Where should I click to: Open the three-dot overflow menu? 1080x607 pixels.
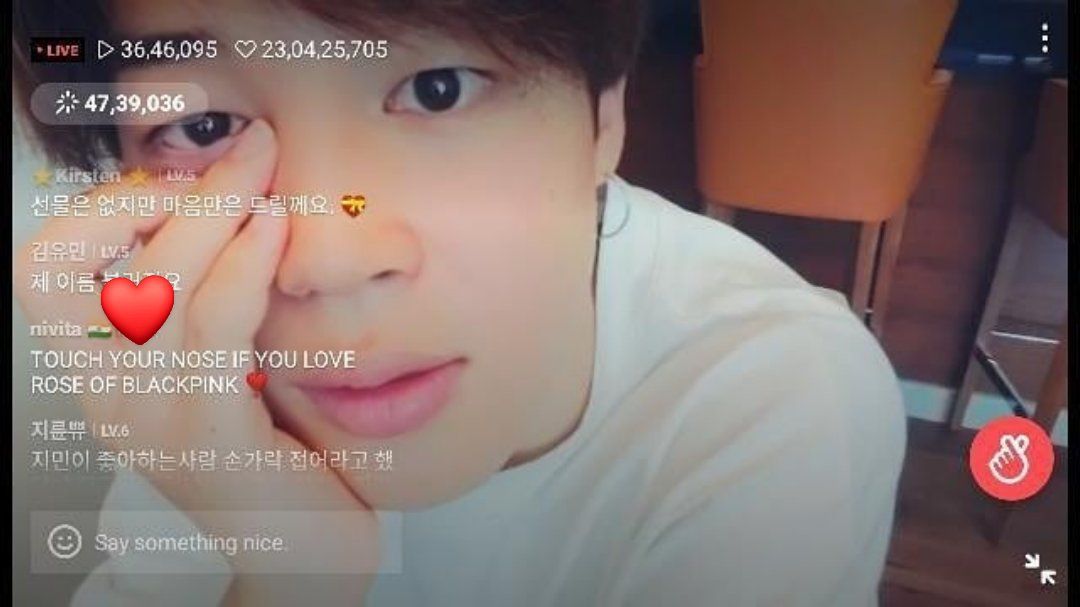[x=1044, y=39]
